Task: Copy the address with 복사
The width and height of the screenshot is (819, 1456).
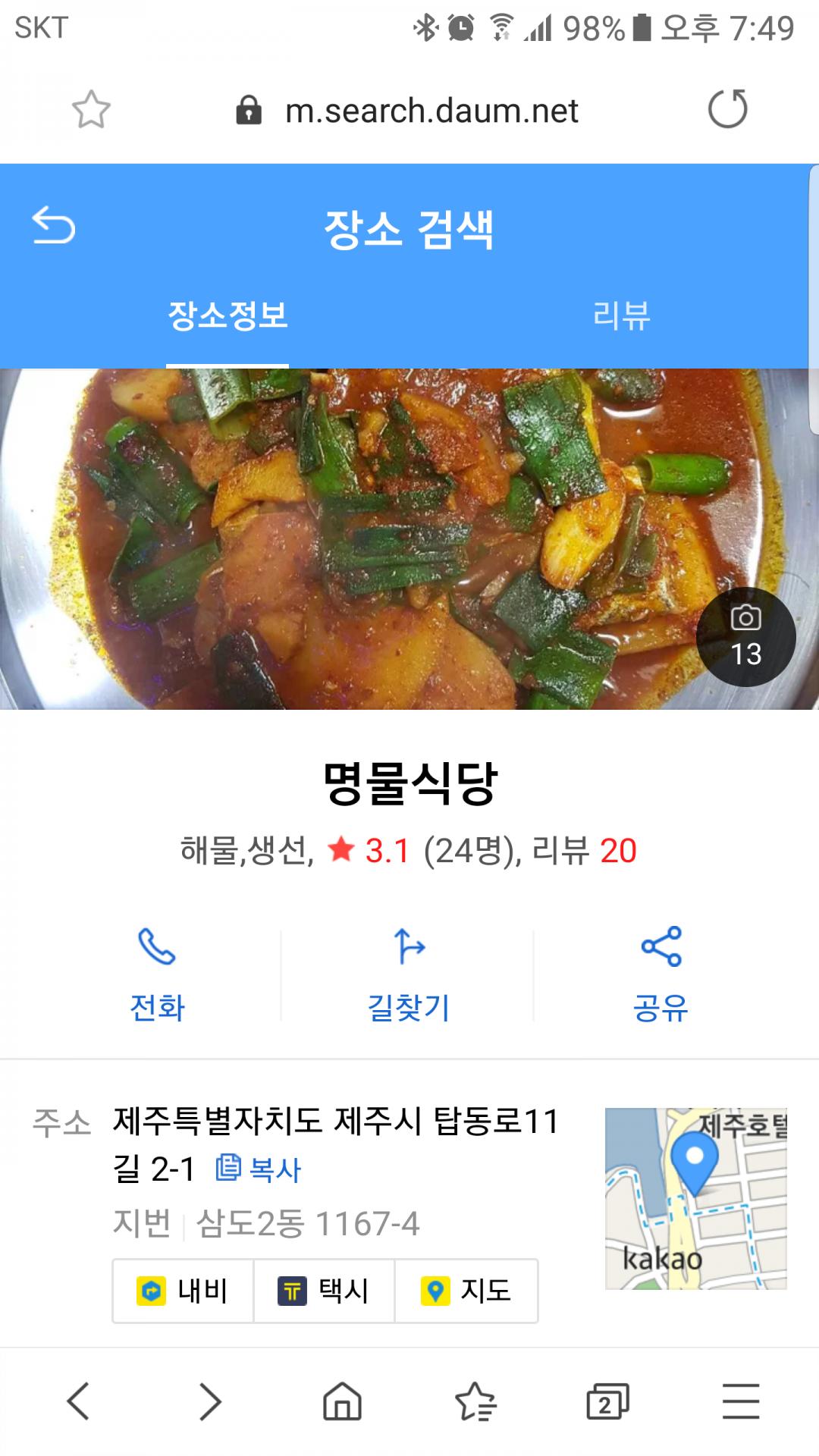Action: 259,1169
